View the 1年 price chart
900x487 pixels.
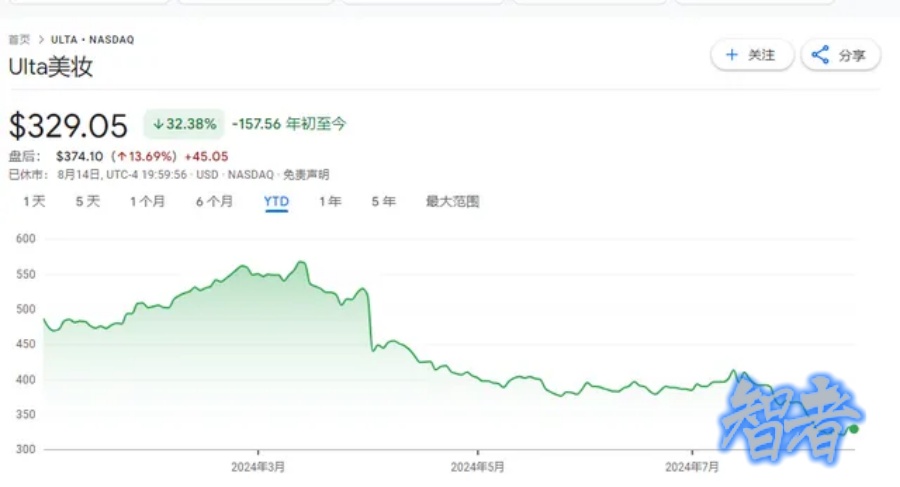pyautogui.click(x=330, y=201)
